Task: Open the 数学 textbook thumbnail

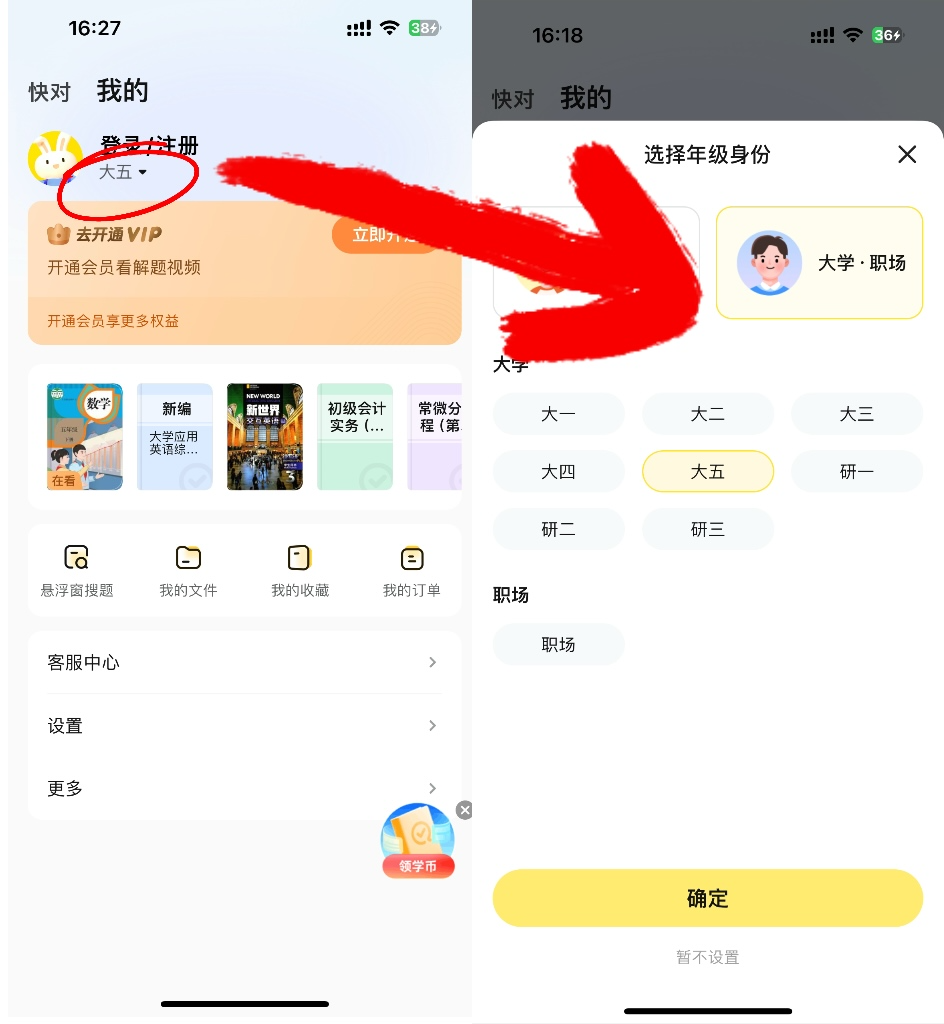Action: (84, 436)
